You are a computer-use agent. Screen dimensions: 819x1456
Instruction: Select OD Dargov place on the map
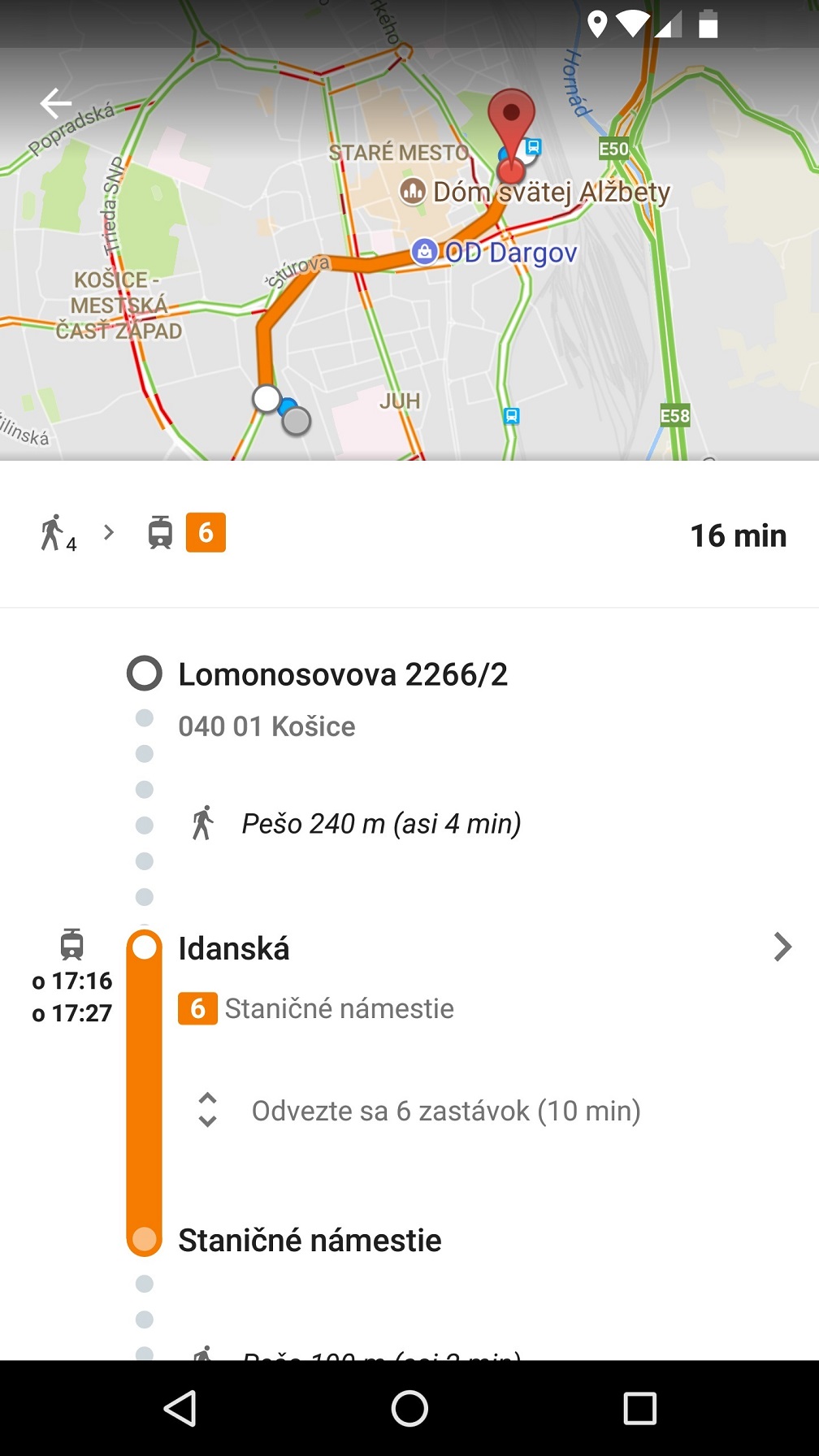click(496, 253)
